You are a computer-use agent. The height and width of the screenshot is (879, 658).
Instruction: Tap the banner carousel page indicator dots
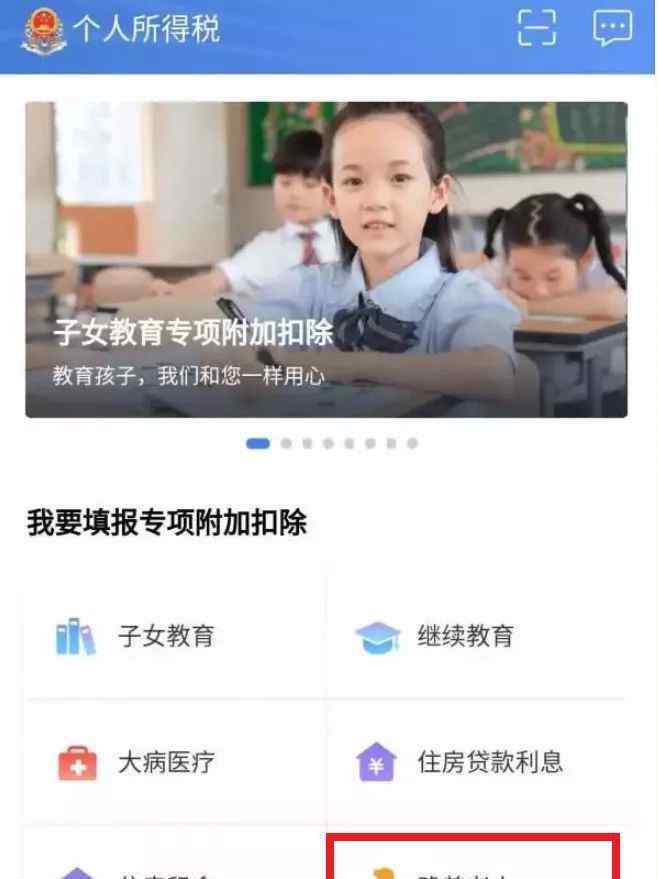(332, 443)
